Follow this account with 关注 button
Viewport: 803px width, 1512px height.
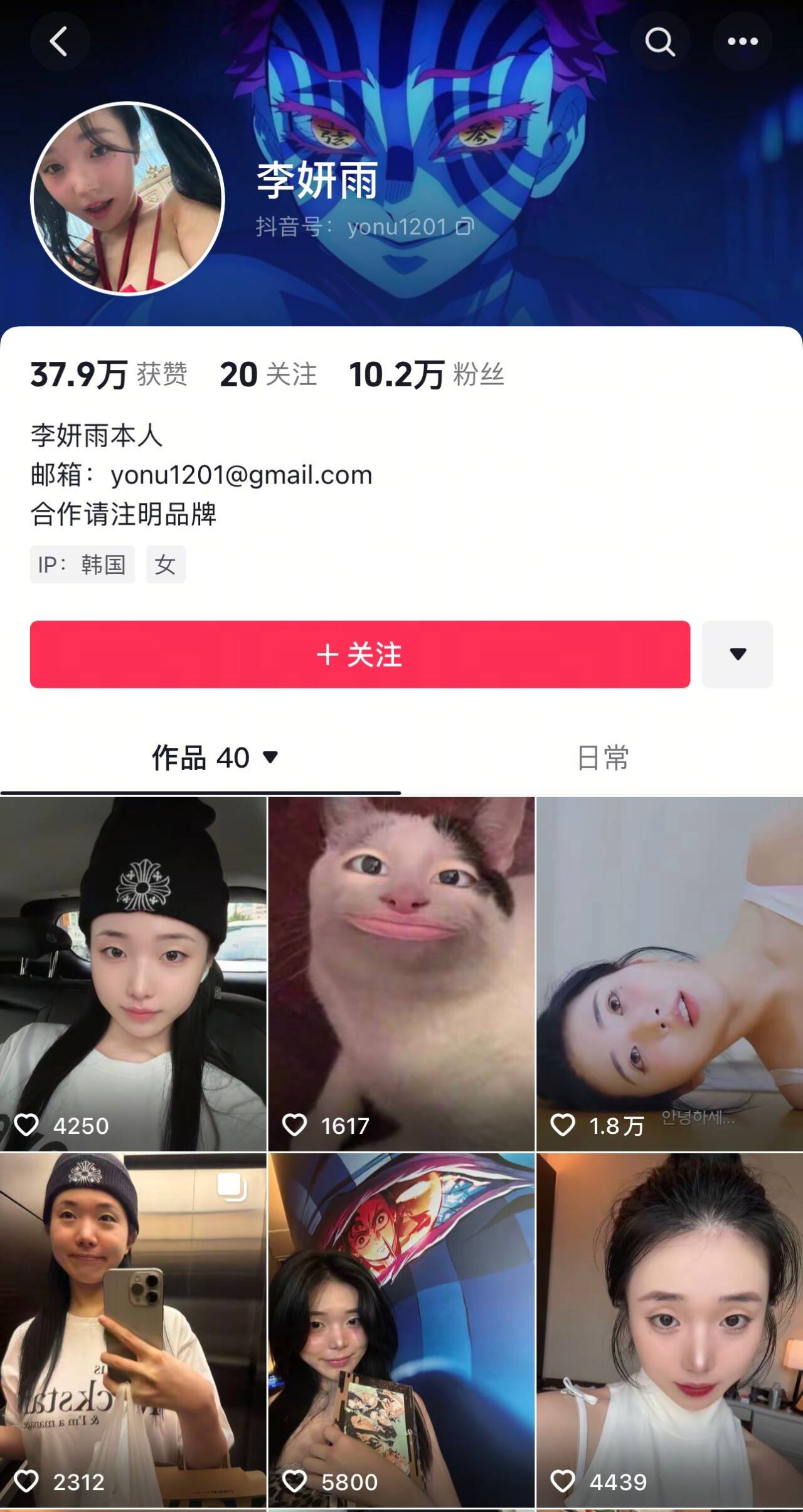tap(360, 654)
